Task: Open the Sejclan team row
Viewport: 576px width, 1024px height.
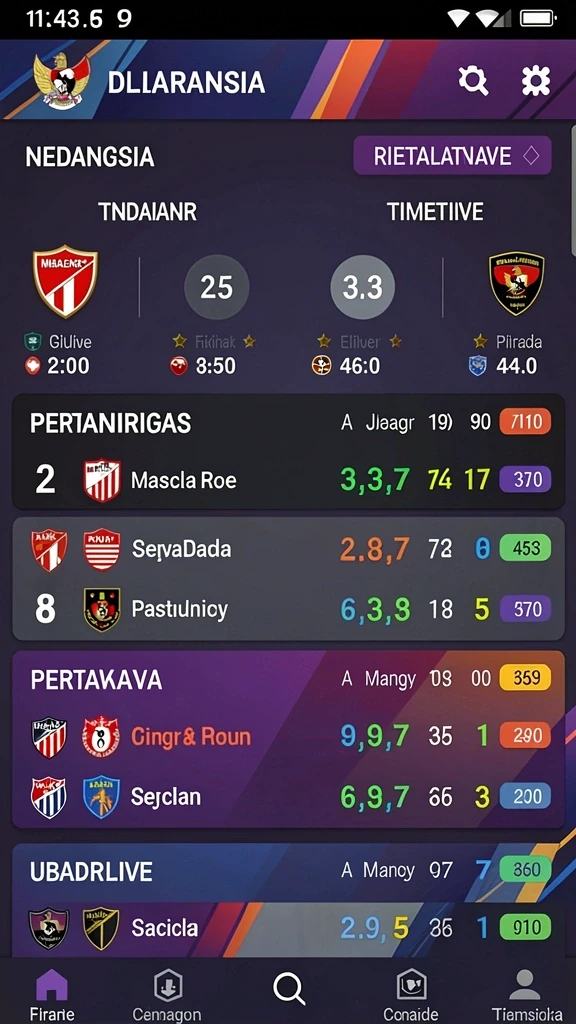Action: 288,796
